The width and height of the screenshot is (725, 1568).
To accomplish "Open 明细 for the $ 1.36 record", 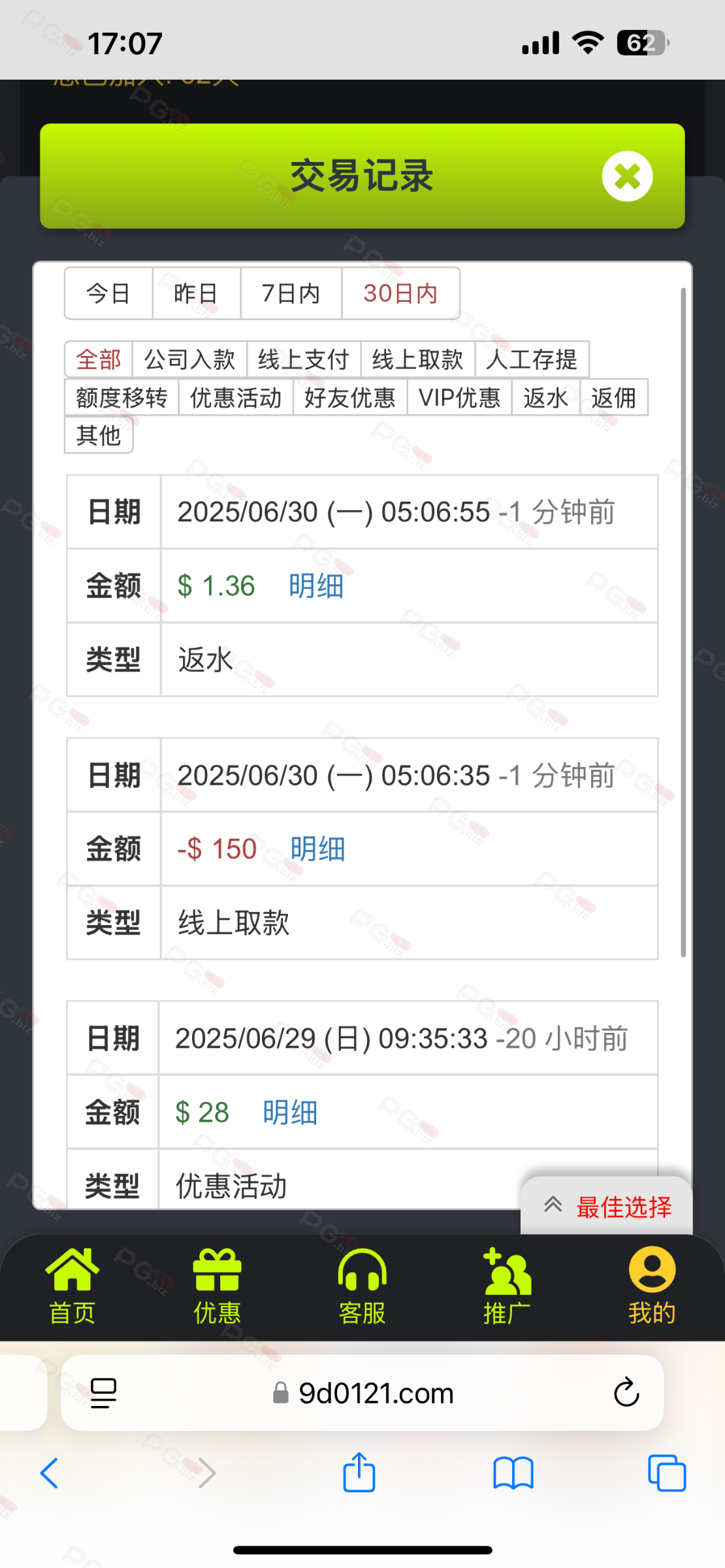I will coord(316,586).
